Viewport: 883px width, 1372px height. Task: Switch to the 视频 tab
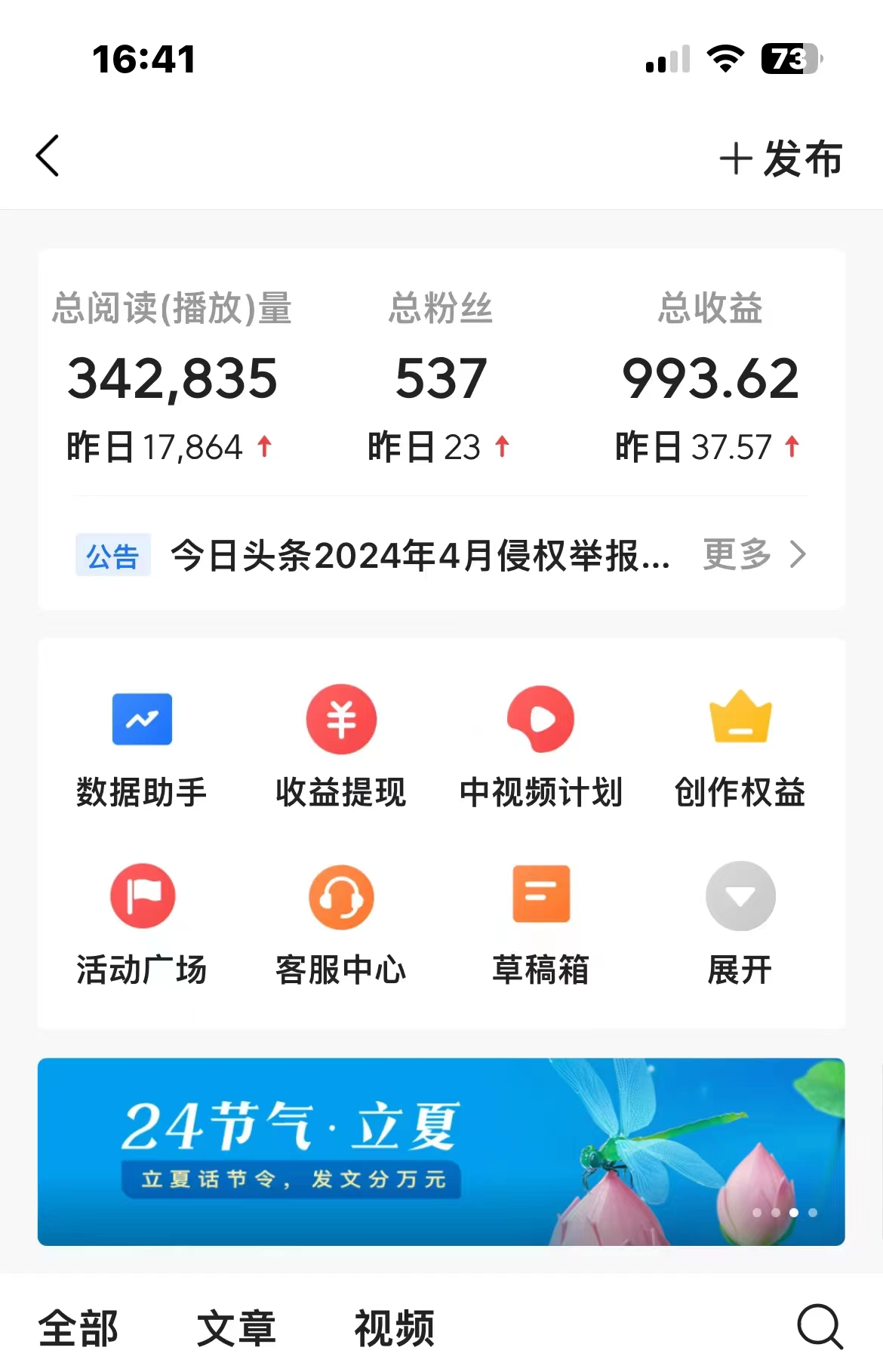[x=394, y=1328]
